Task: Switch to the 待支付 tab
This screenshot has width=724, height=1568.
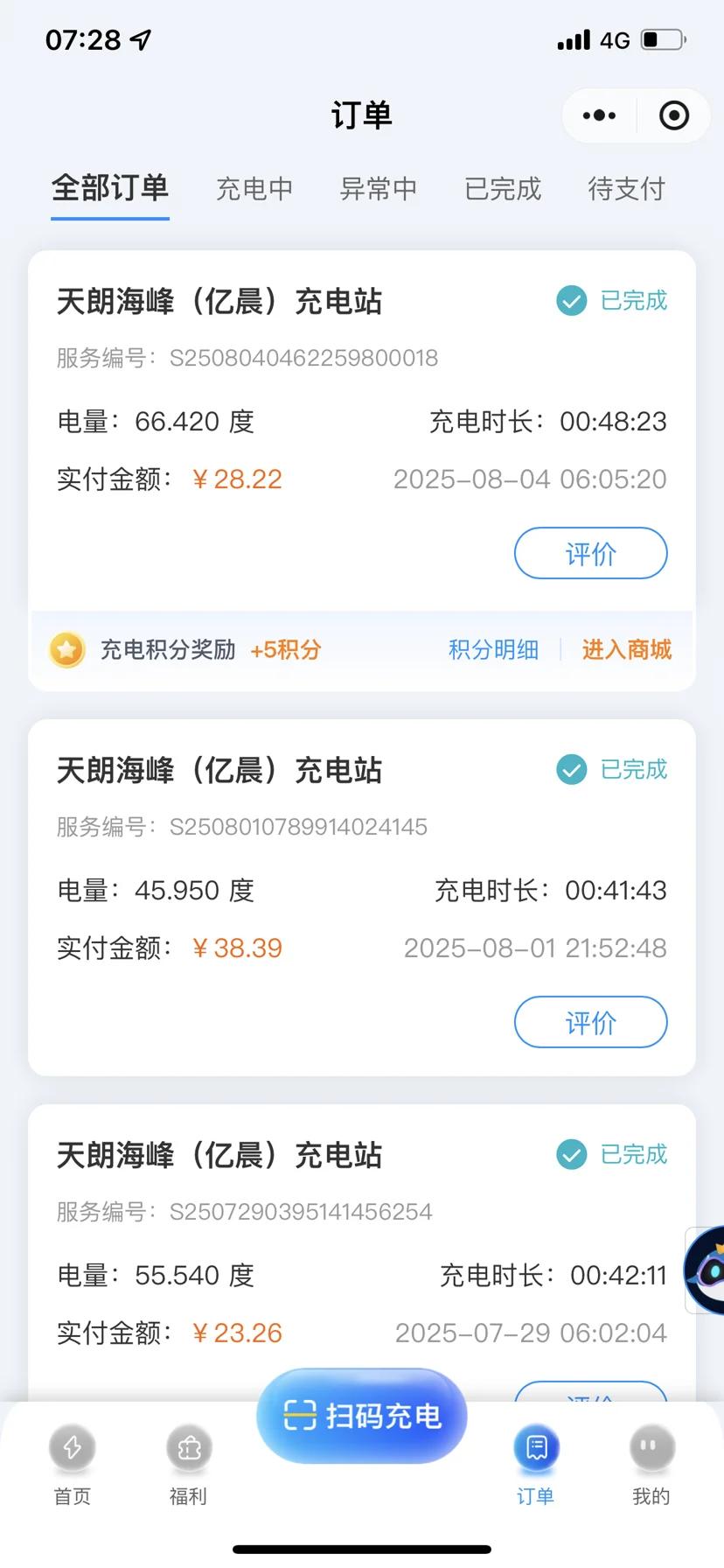Action: coord(627,188)
